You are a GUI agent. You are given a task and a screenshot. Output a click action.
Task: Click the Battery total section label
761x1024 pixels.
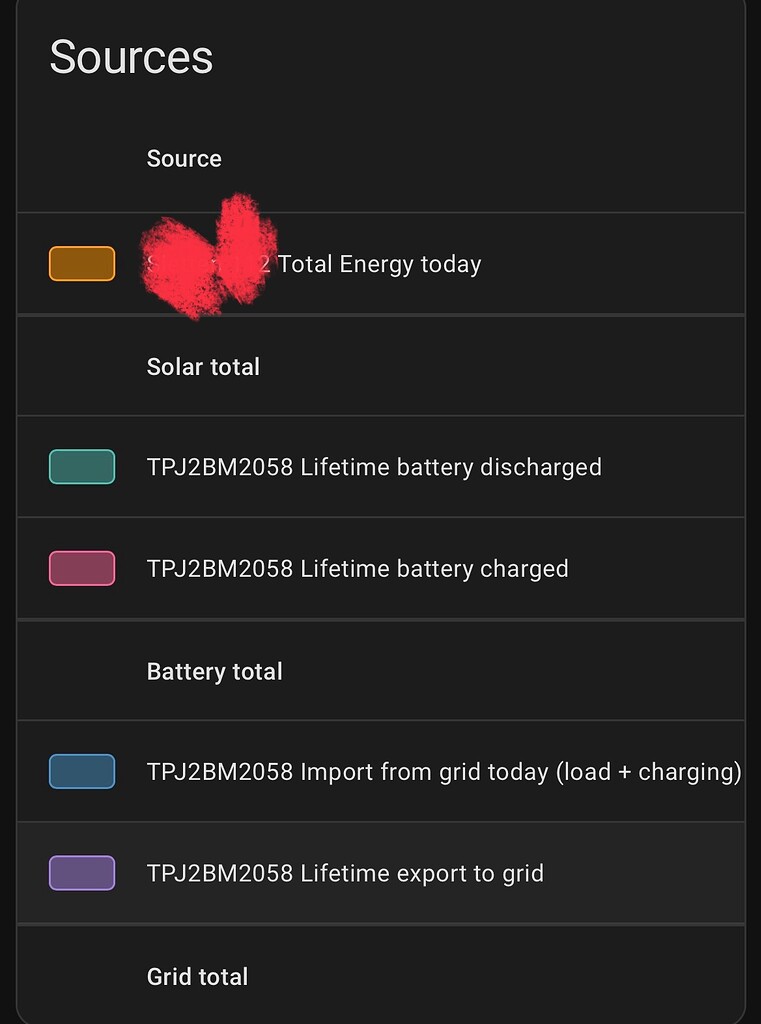coord(214,671)
